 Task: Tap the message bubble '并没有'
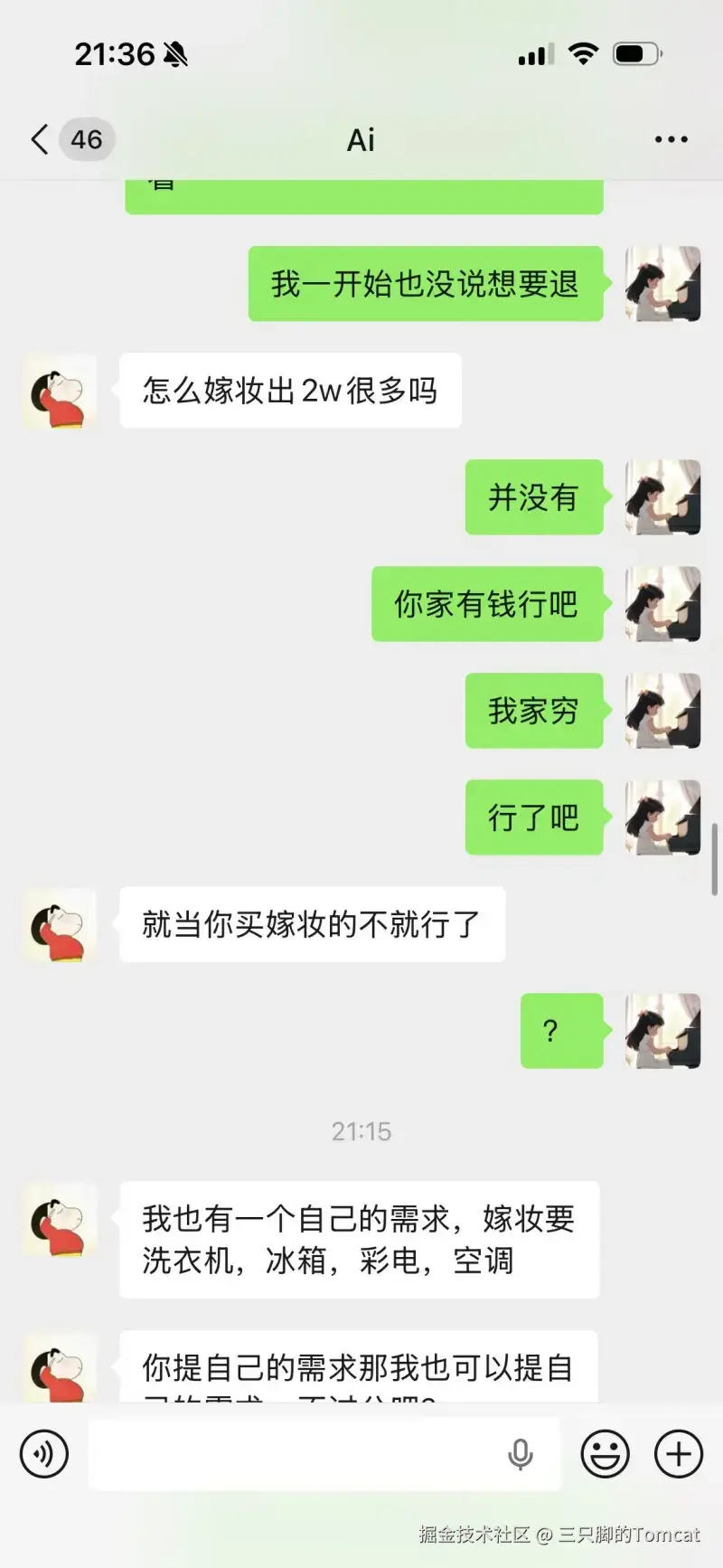pyautogui.click(x=533, y=497)
